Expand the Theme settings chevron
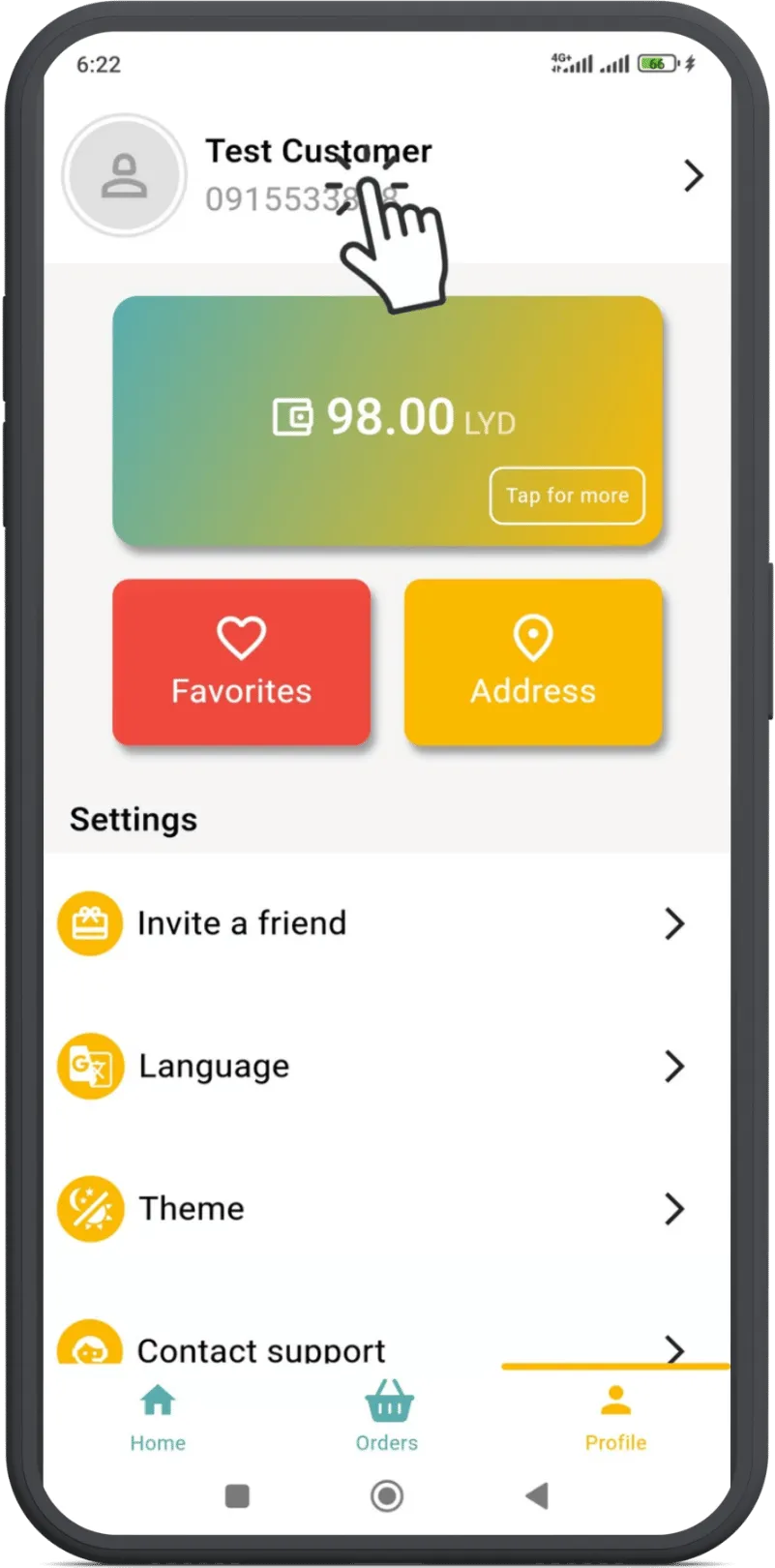Viewport: 775px width, 1568px height. pyautogui.click(x=675, y=1208)
